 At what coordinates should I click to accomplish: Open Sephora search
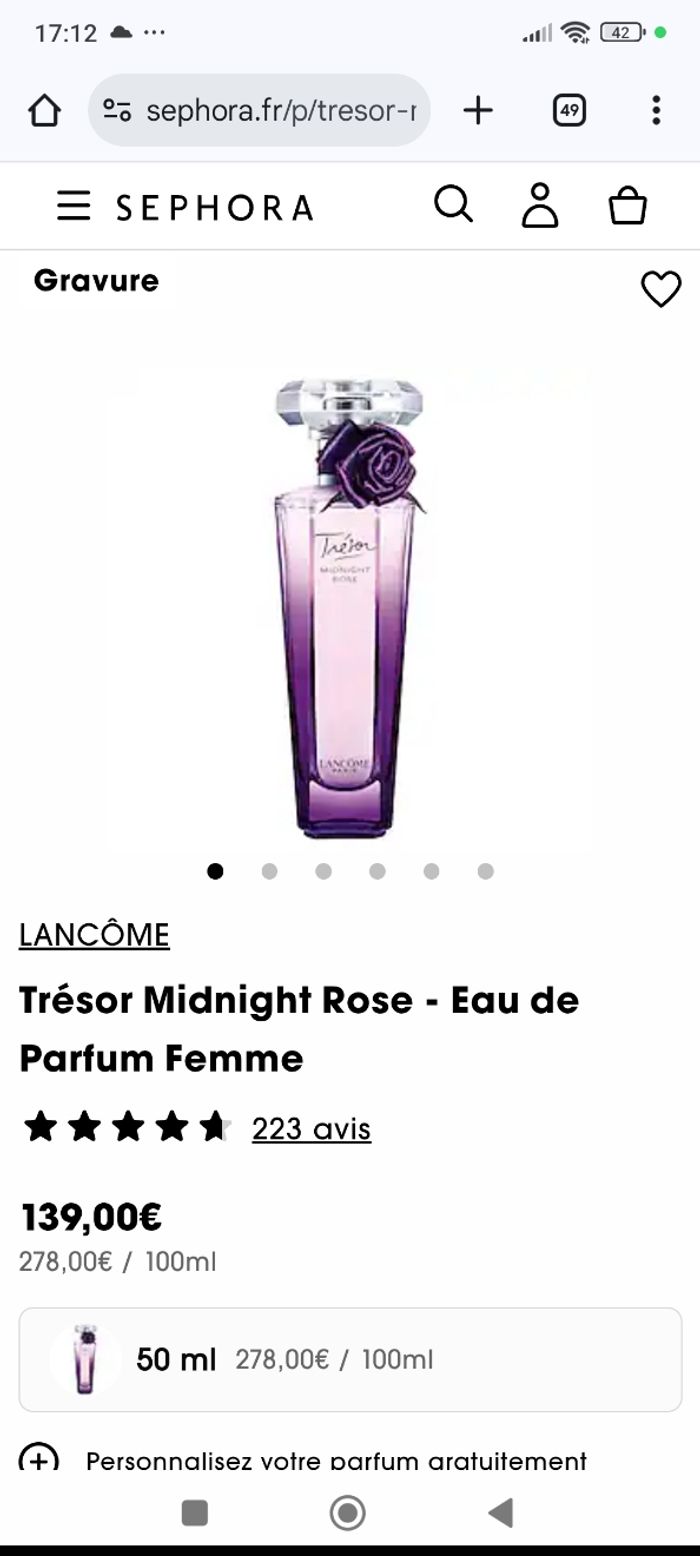453,205
